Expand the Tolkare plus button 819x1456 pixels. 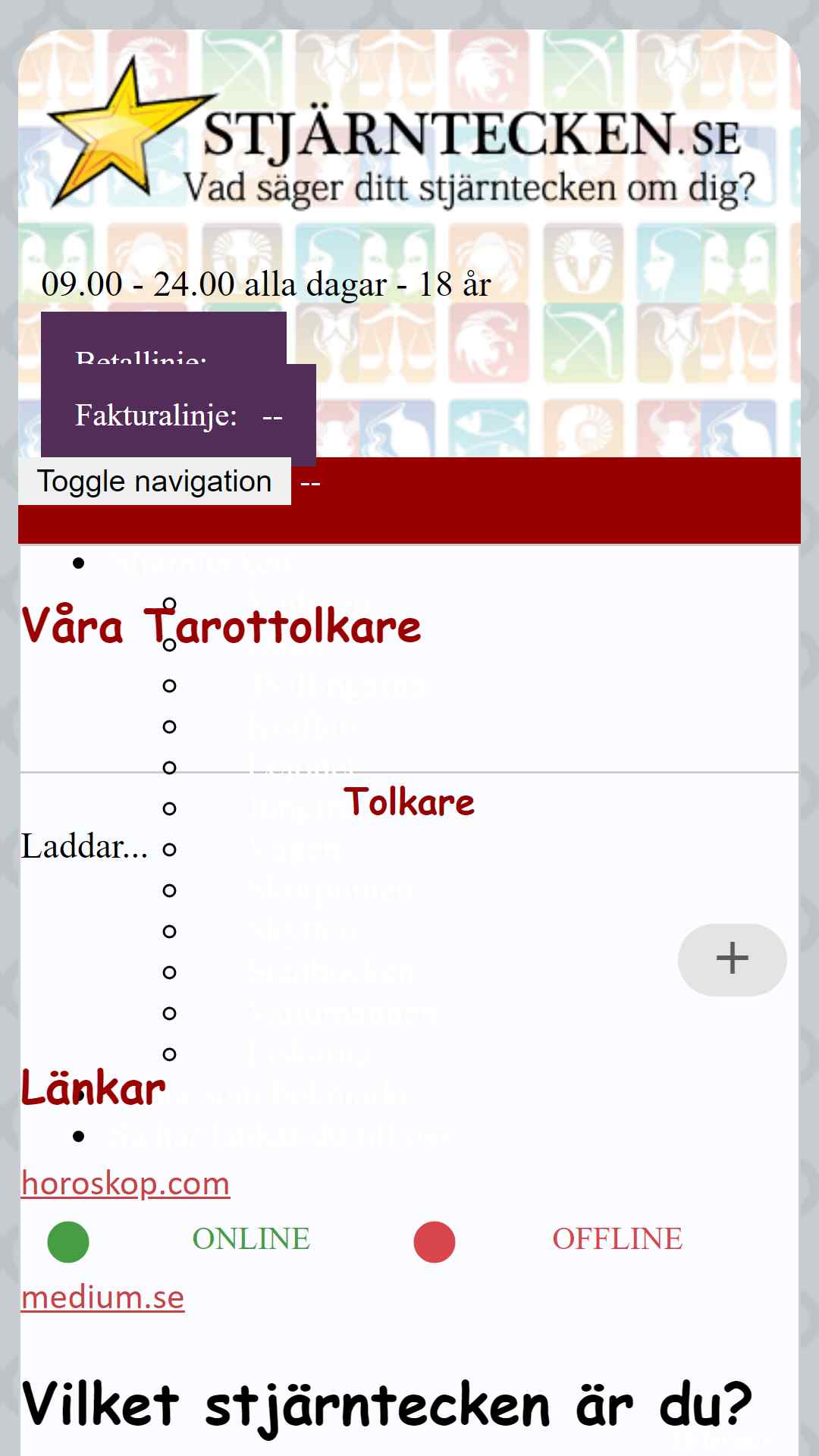click(732, 959)
